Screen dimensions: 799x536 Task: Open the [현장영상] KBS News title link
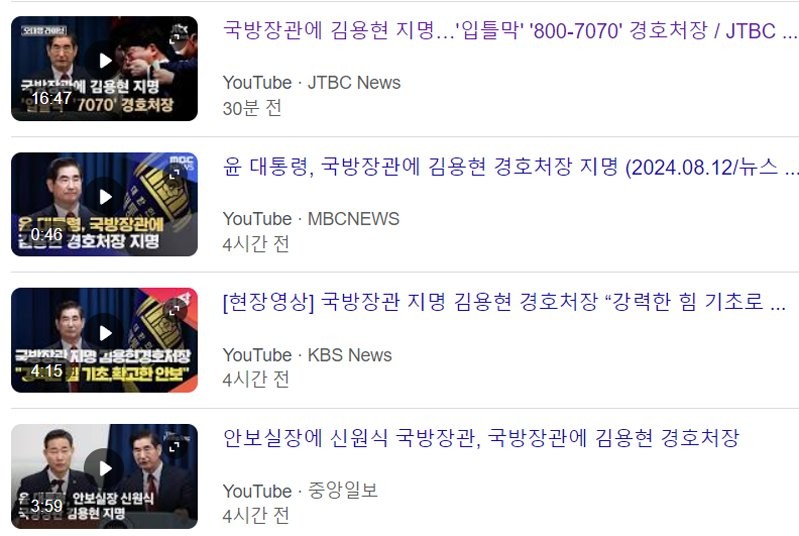click(x=505, y=303)
